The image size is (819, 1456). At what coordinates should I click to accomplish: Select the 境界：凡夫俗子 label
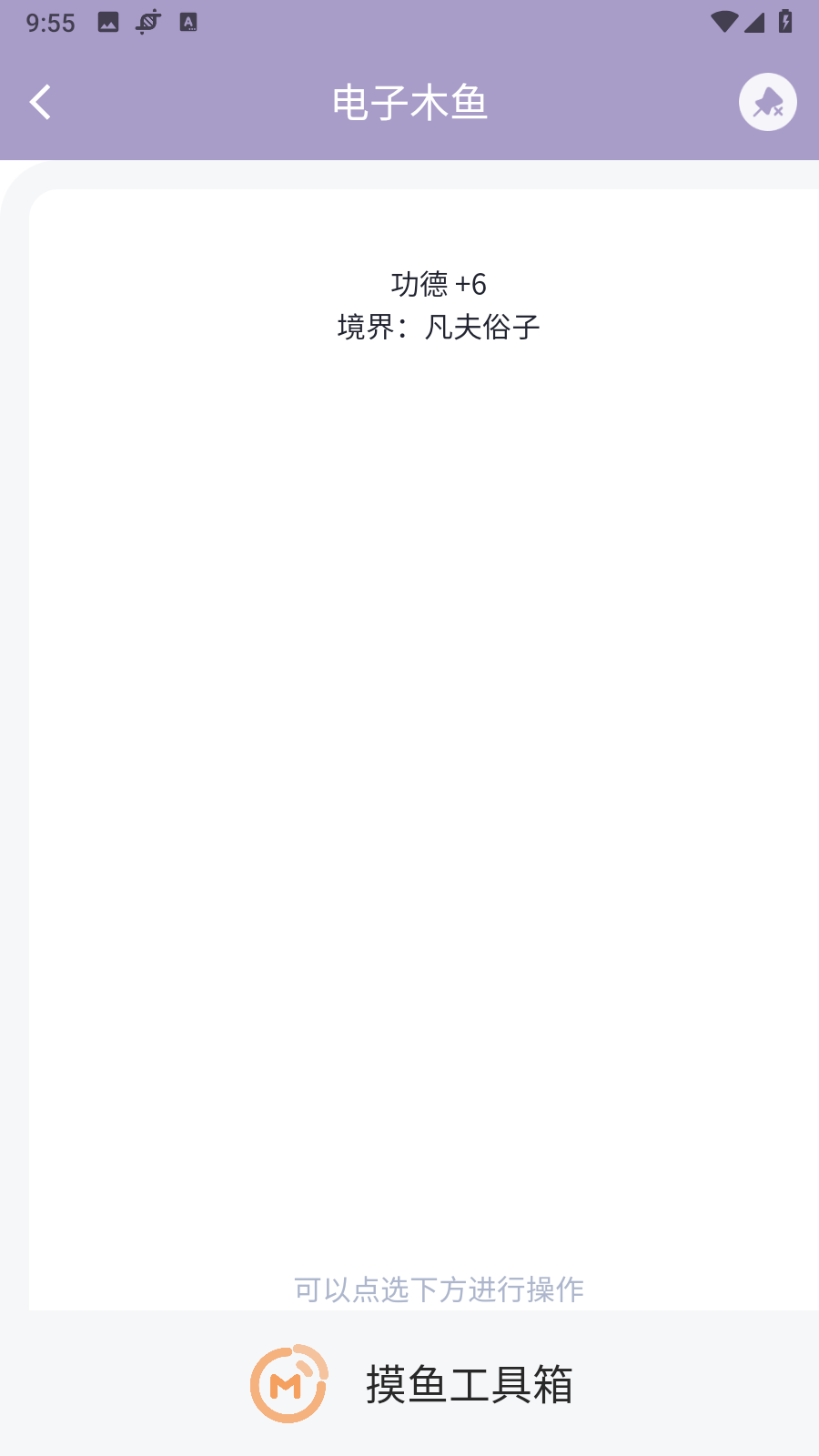tap(439, 326)
